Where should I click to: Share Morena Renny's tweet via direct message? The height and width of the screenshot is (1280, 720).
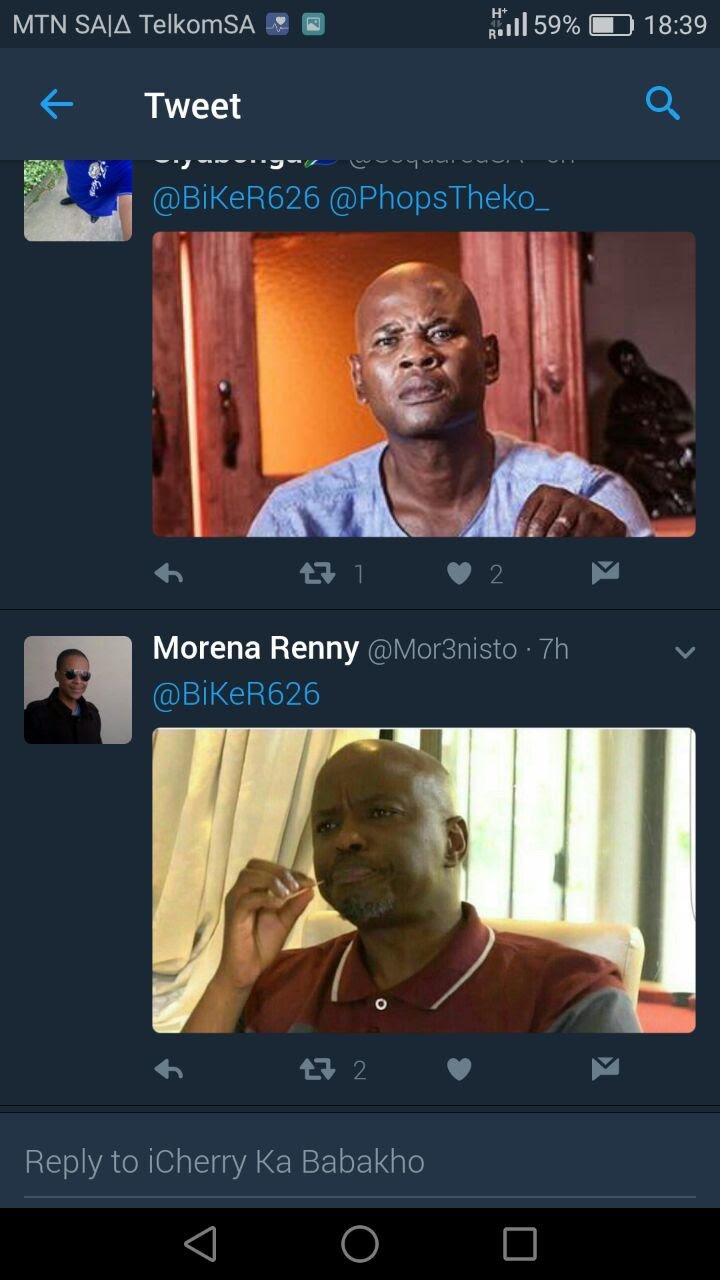click(x=605, y=1068)
